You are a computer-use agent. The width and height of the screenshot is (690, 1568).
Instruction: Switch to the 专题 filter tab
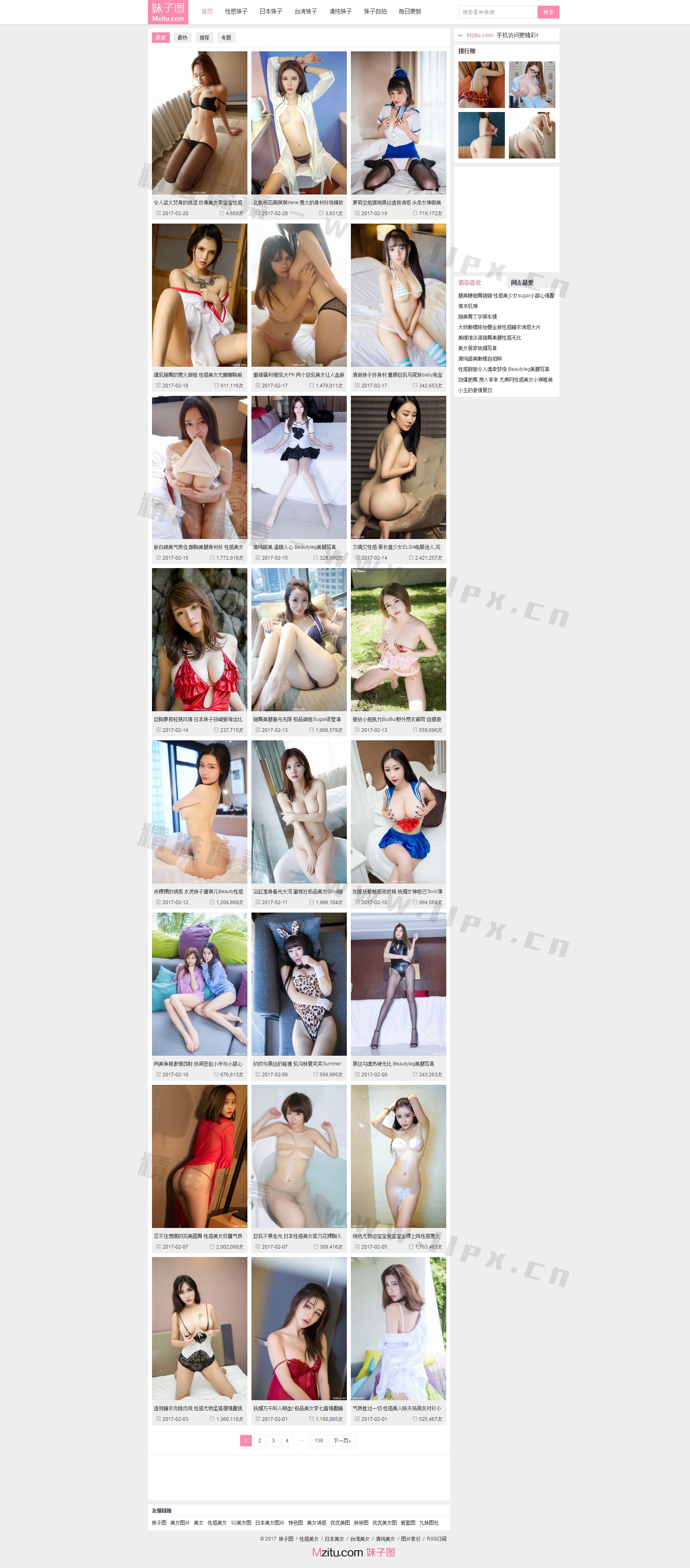(226, 38)
